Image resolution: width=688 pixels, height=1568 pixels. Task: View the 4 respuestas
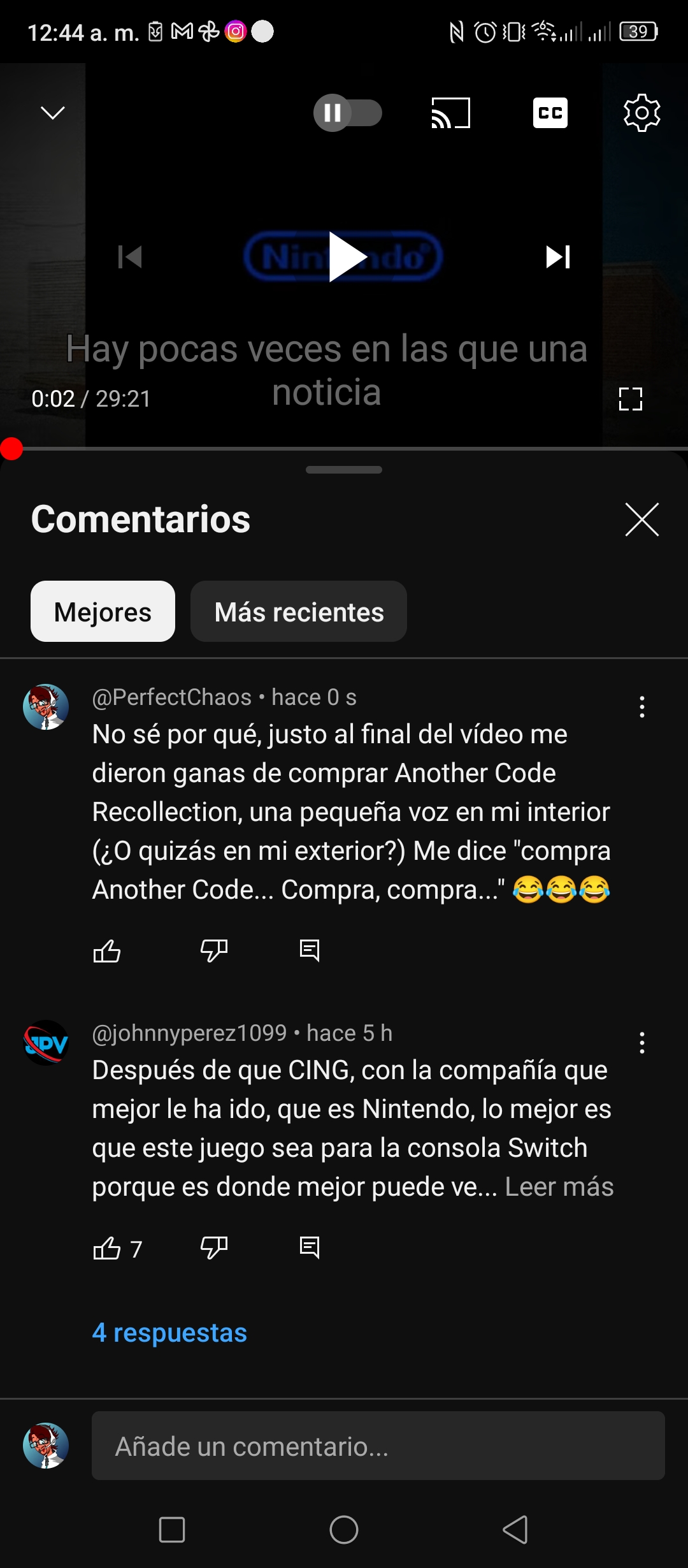click(x=169, y=1333)
